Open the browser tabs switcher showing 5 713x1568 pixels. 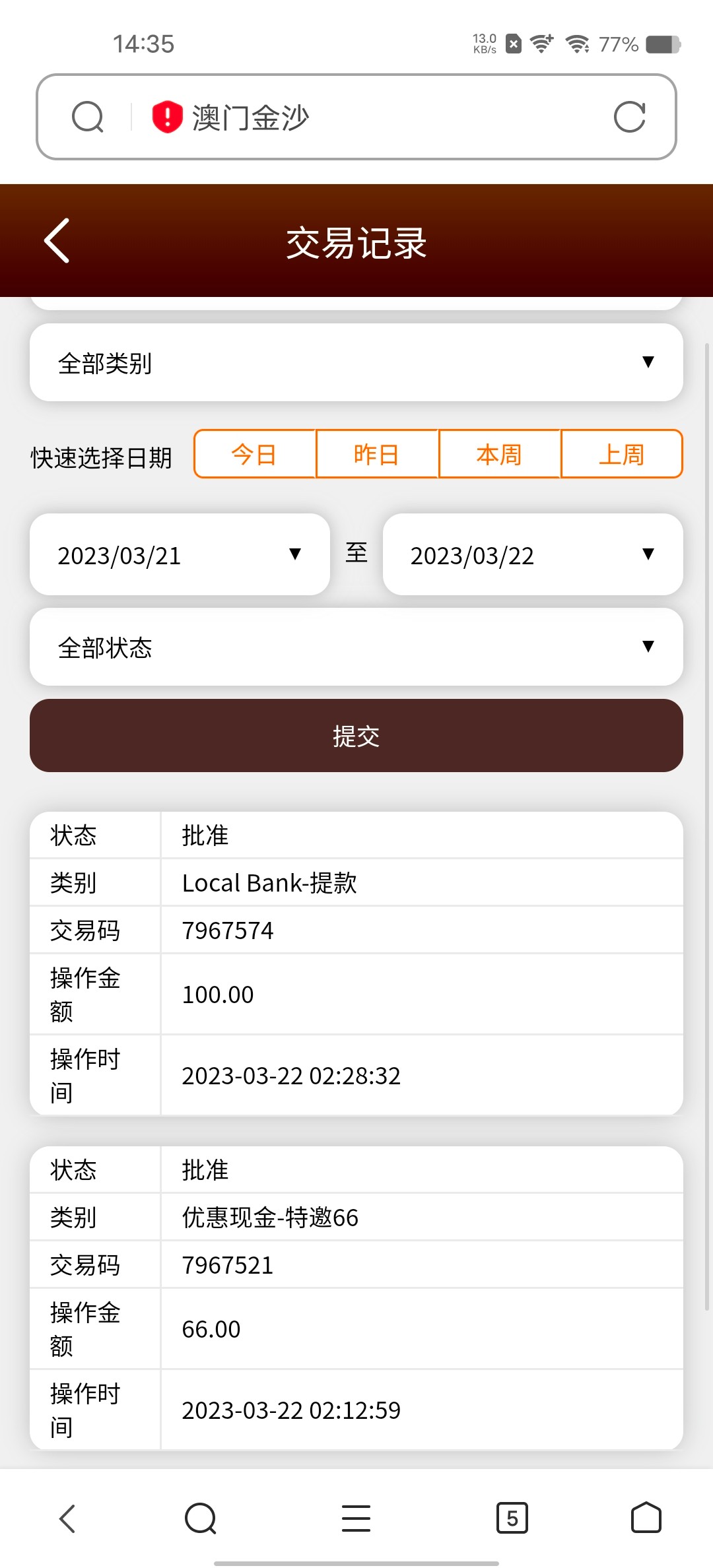tap(512, 1518)
